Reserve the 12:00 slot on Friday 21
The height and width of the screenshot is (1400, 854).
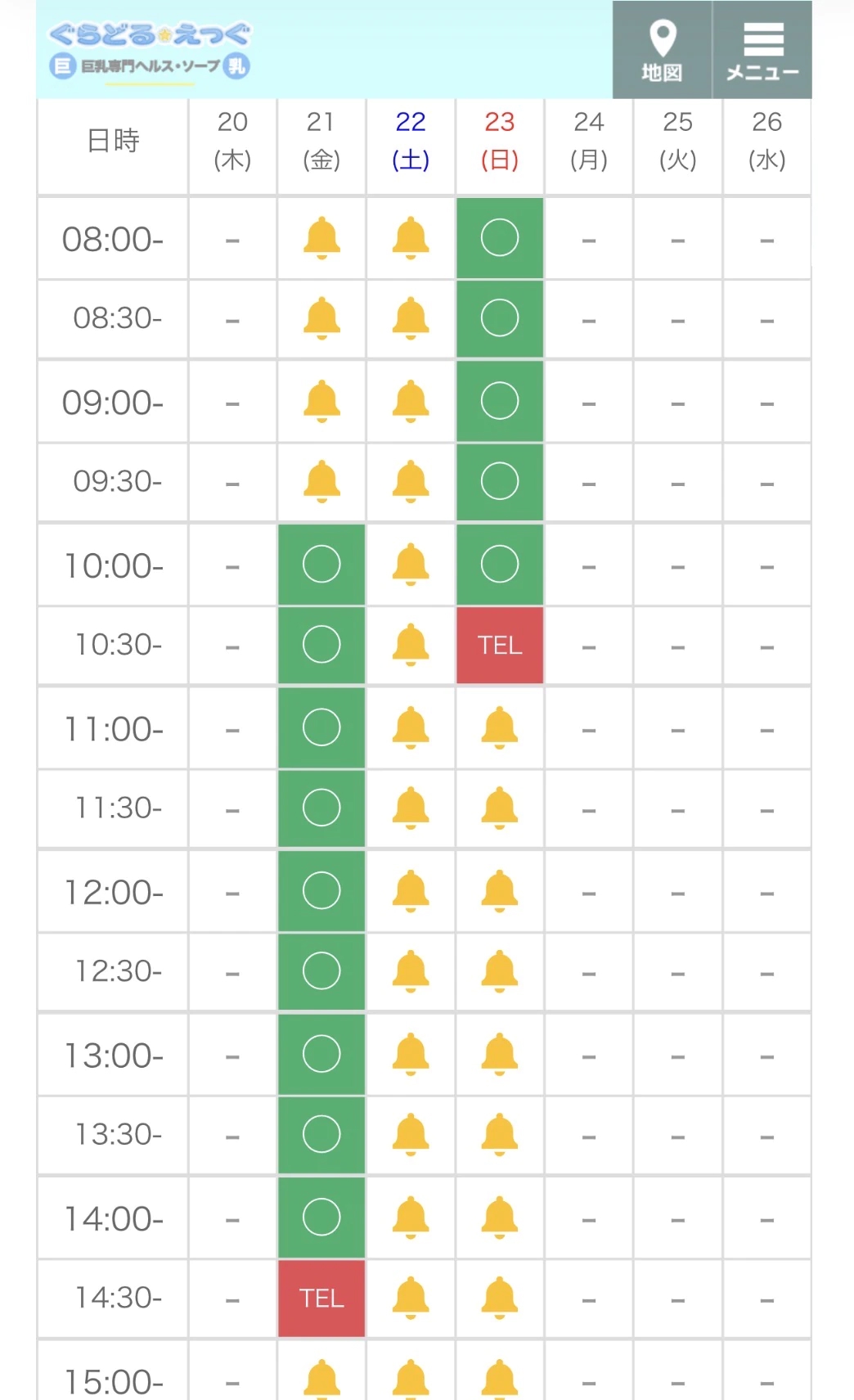[x=321, y=891]
